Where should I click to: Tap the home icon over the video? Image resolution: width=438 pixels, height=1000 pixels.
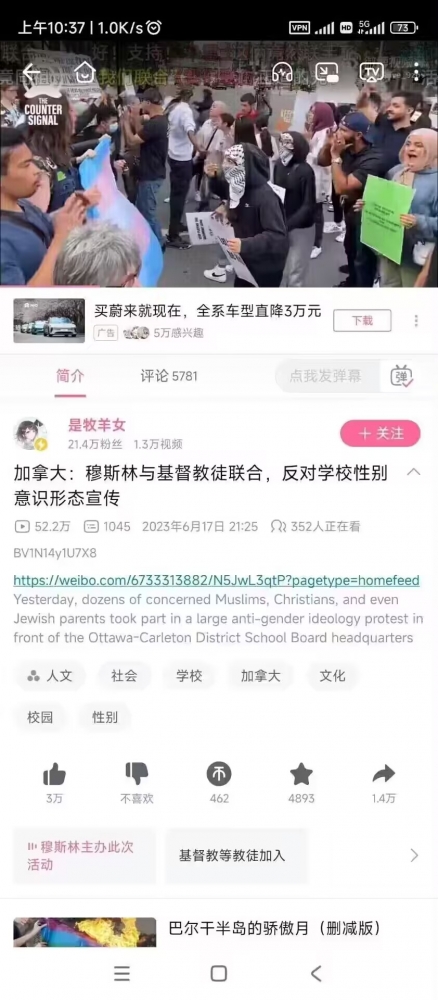[84, 72]
